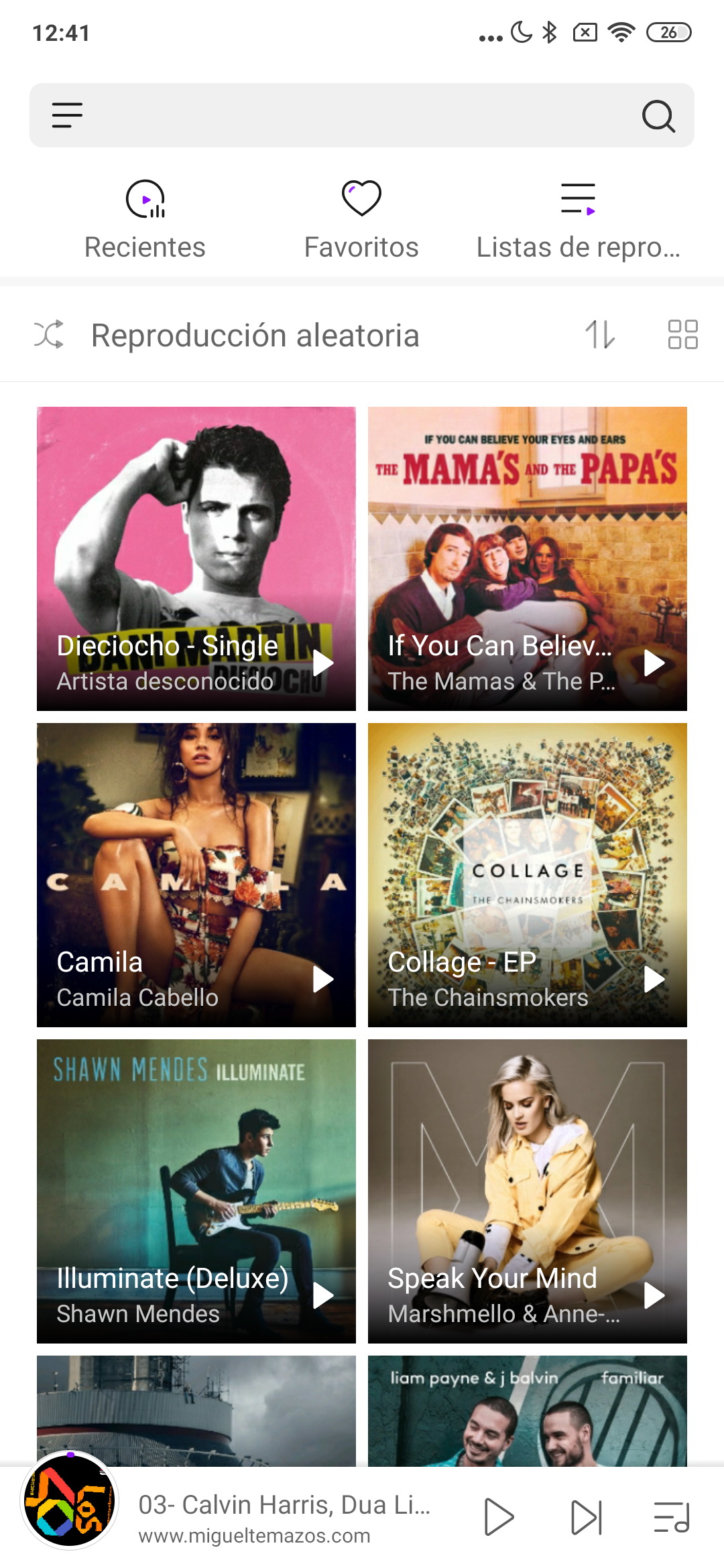Play the Speak Your Mind album
The width and height of the screenshot is (724, 1568).
[x=654, y=1296]
